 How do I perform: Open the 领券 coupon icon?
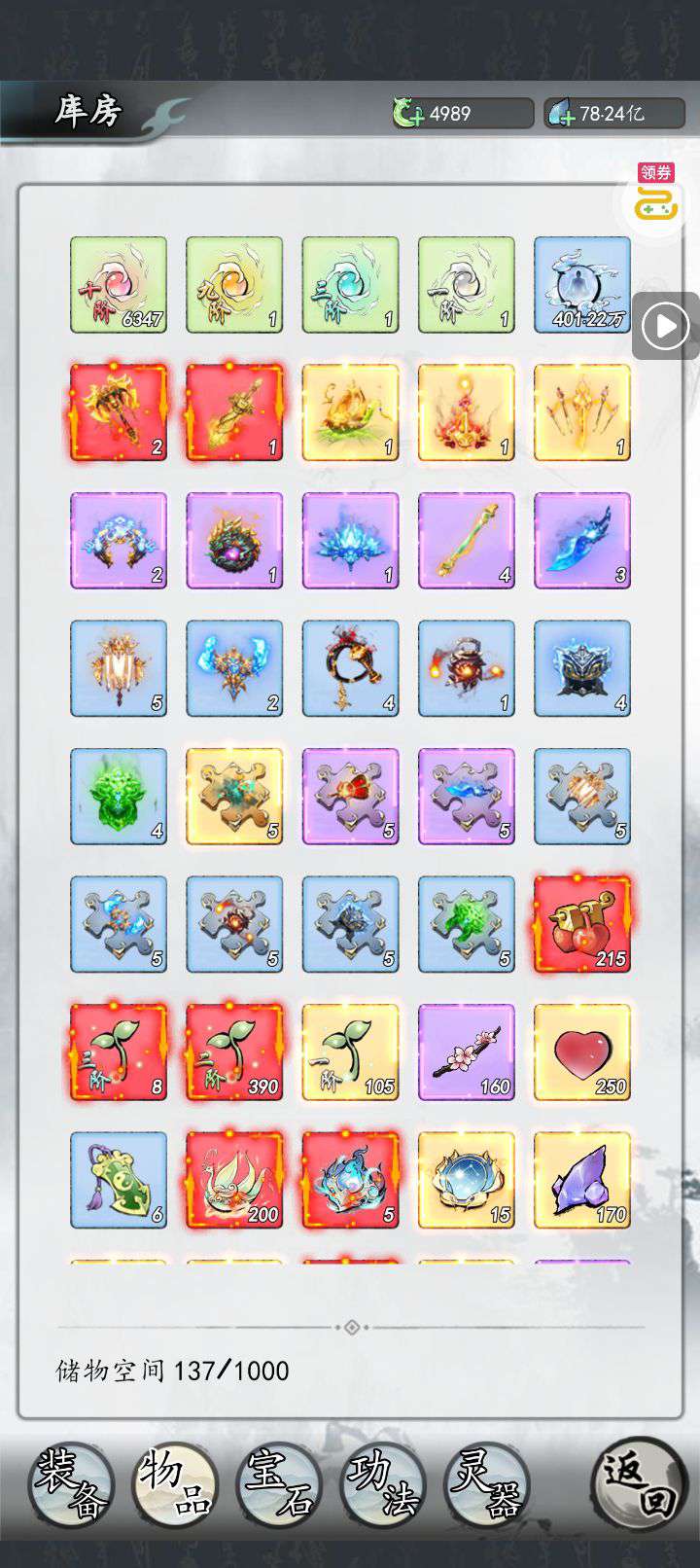(655, 197)
